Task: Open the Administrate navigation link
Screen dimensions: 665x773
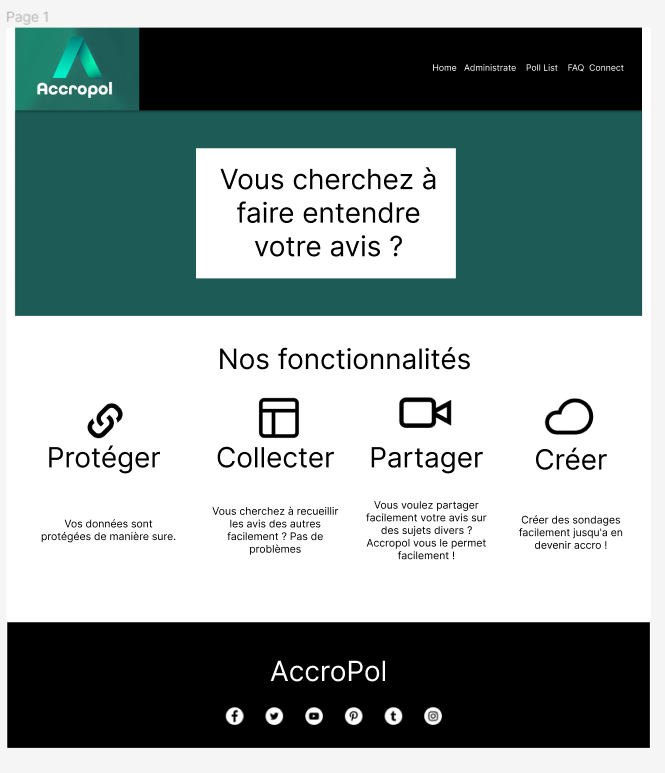Action: [x=490, y=68]
